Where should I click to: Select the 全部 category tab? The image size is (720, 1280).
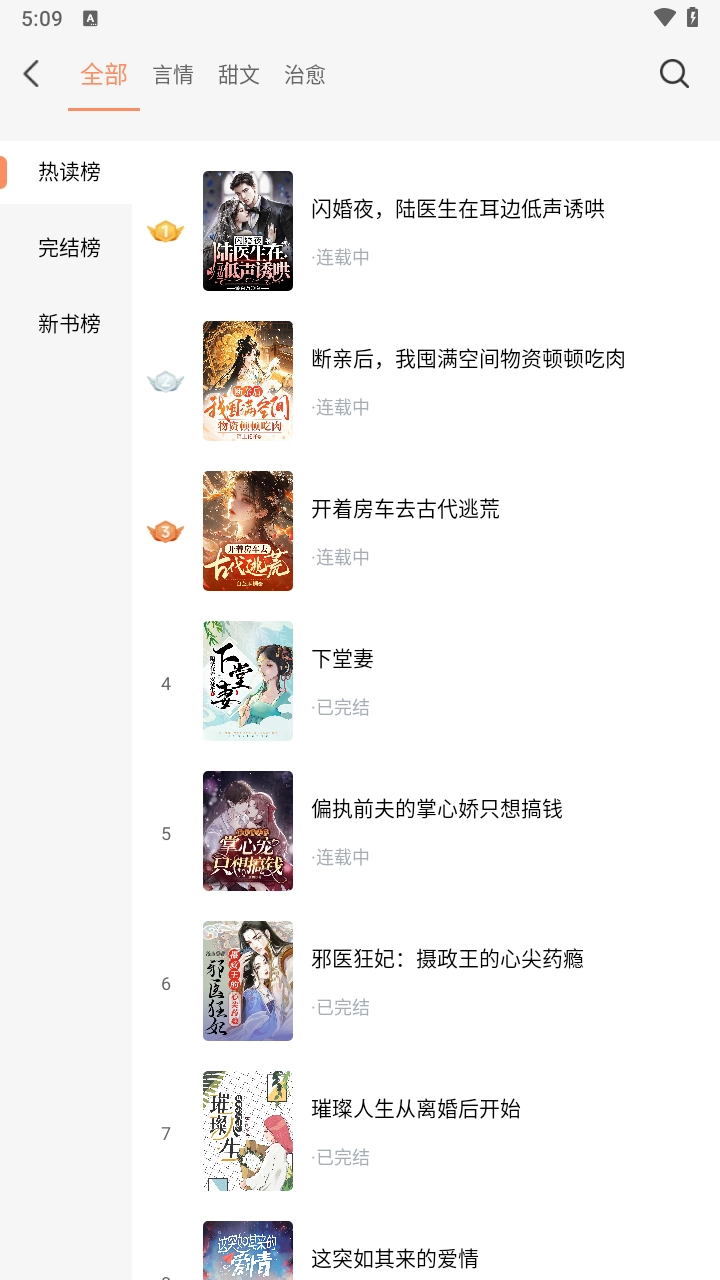point(104,75)
